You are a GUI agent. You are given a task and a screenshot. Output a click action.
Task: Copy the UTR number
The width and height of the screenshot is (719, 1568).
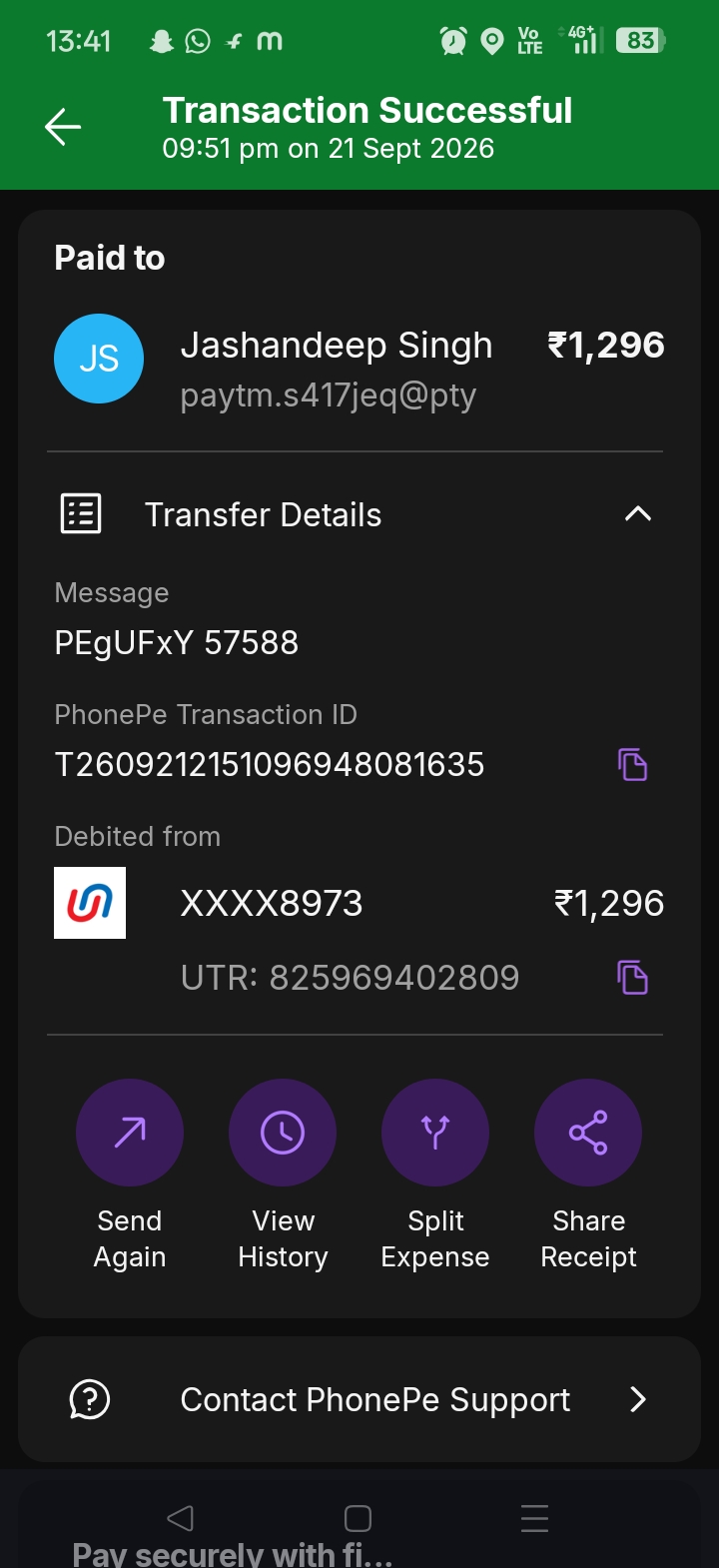(x=633, y=977)
